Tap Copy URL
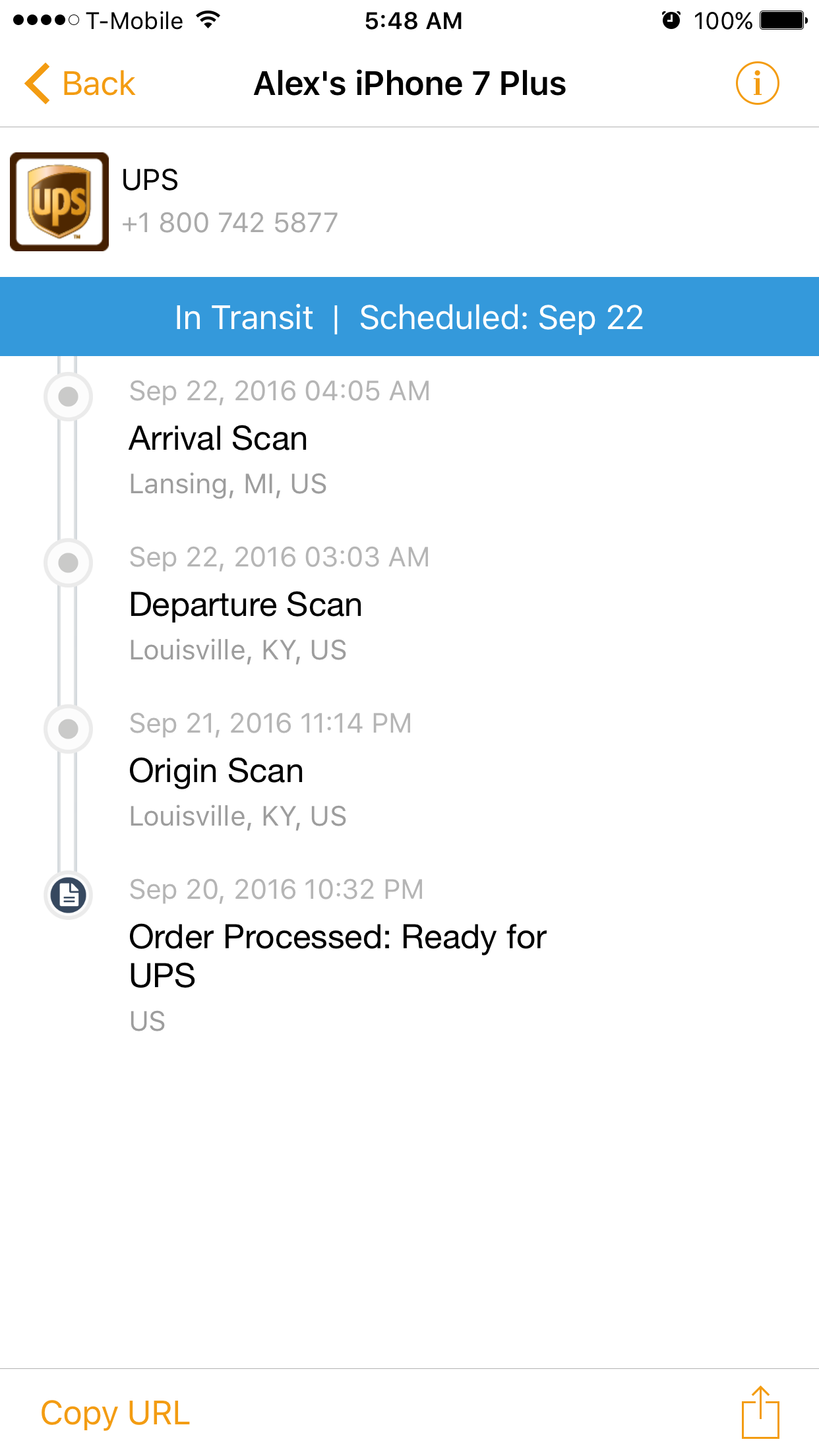This screenshot has height=1456, width=819. coord(115,1412)
